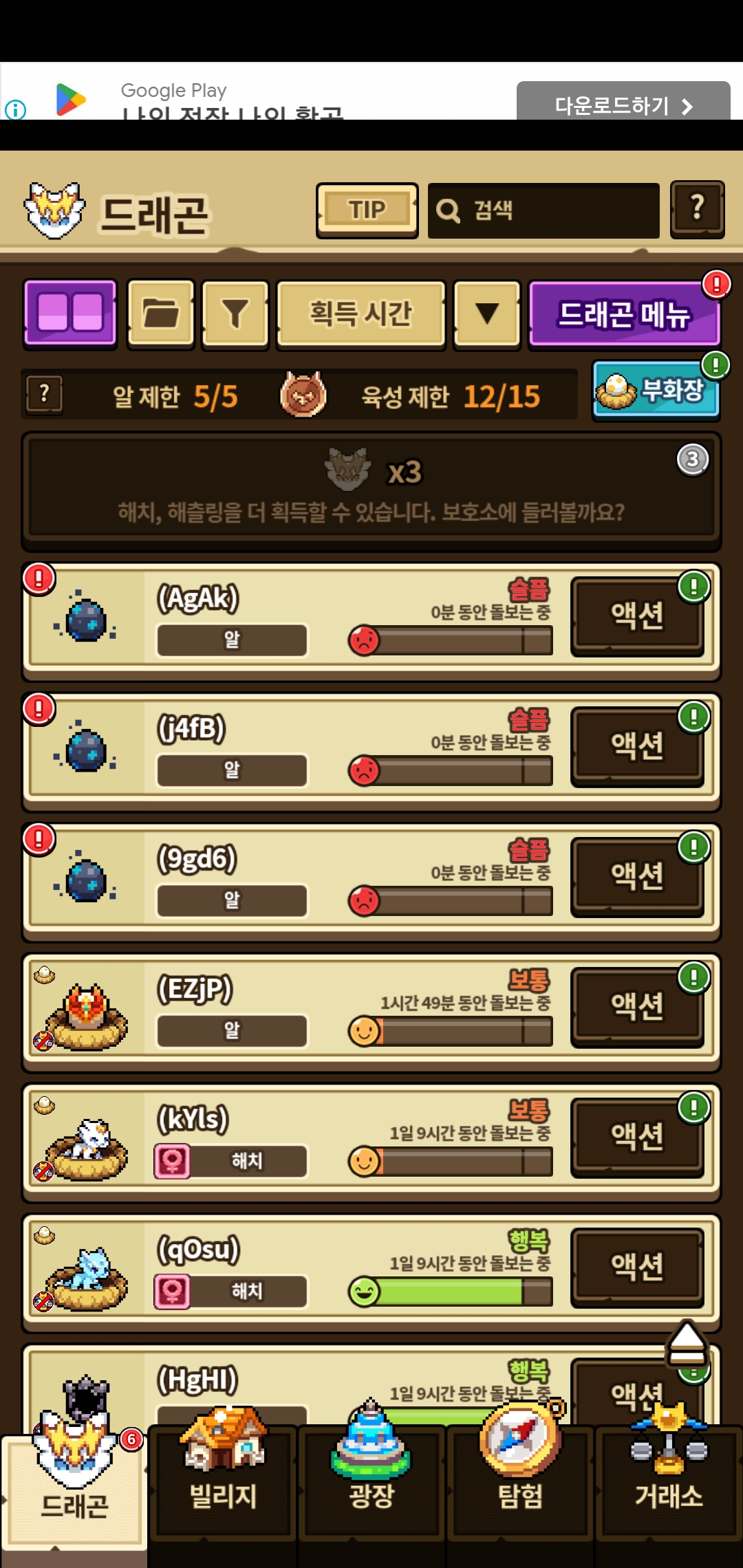
Task: Switch the dragon list grid view layout
Action: tap(70, 313)
